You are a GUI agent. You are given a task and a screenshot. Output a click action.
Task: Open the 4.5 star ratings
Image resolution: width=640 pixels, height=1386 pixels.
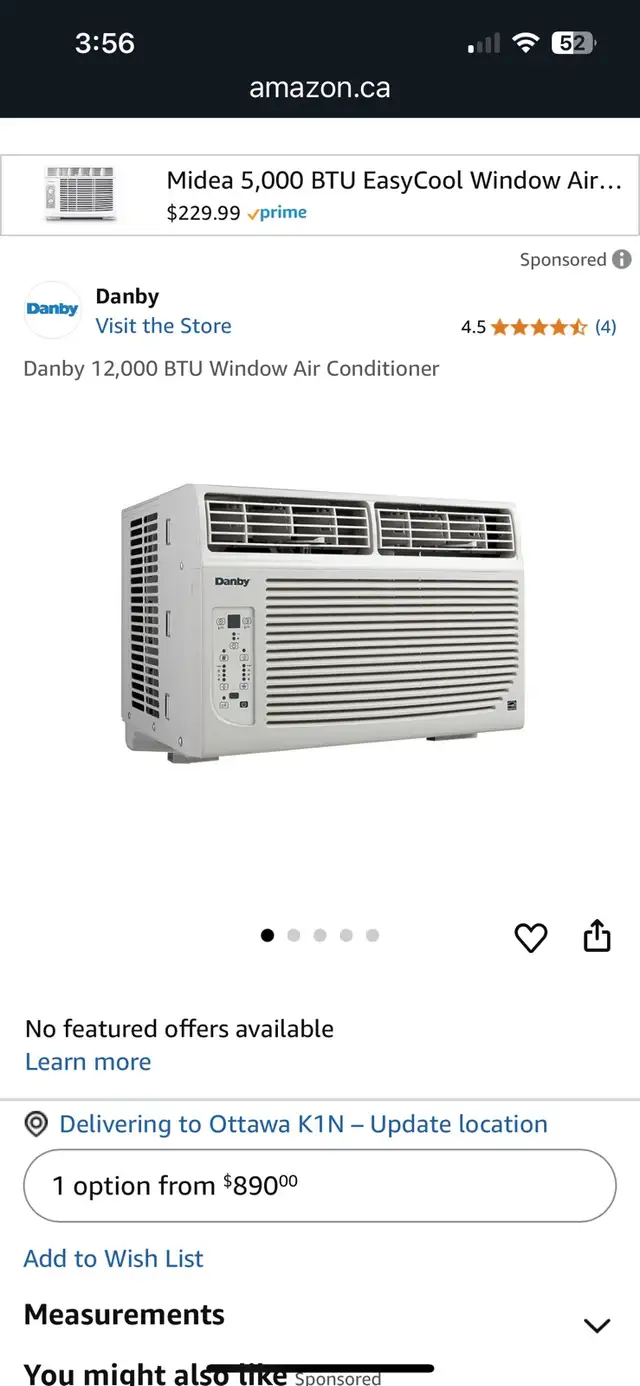click(538, 327)
